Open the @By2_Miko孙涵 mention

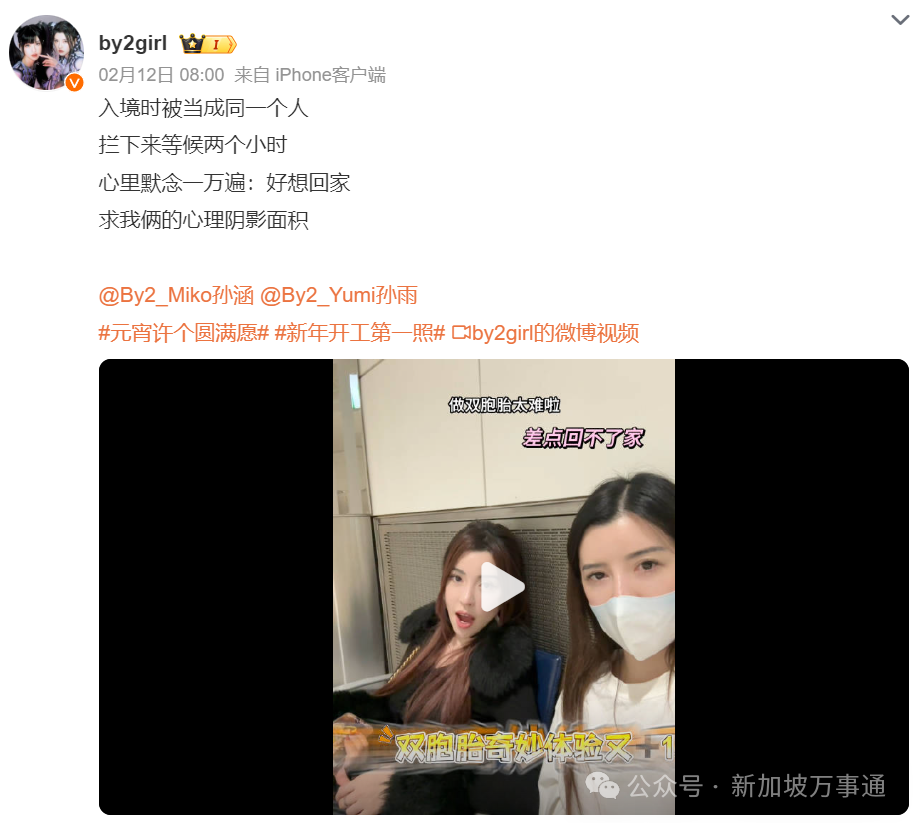175,295
